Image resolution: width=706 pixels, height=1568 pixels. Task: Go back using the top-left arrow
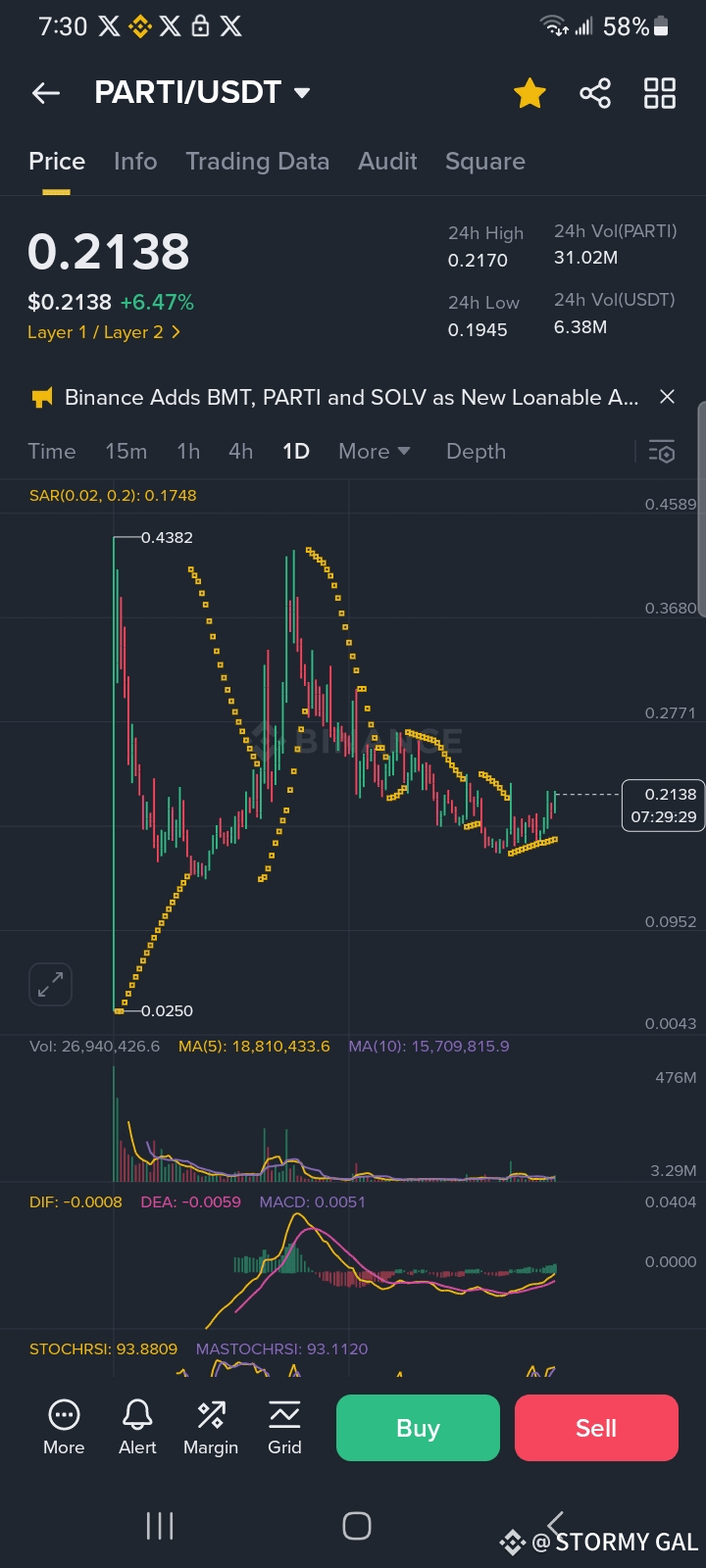[x=46, y=93]
